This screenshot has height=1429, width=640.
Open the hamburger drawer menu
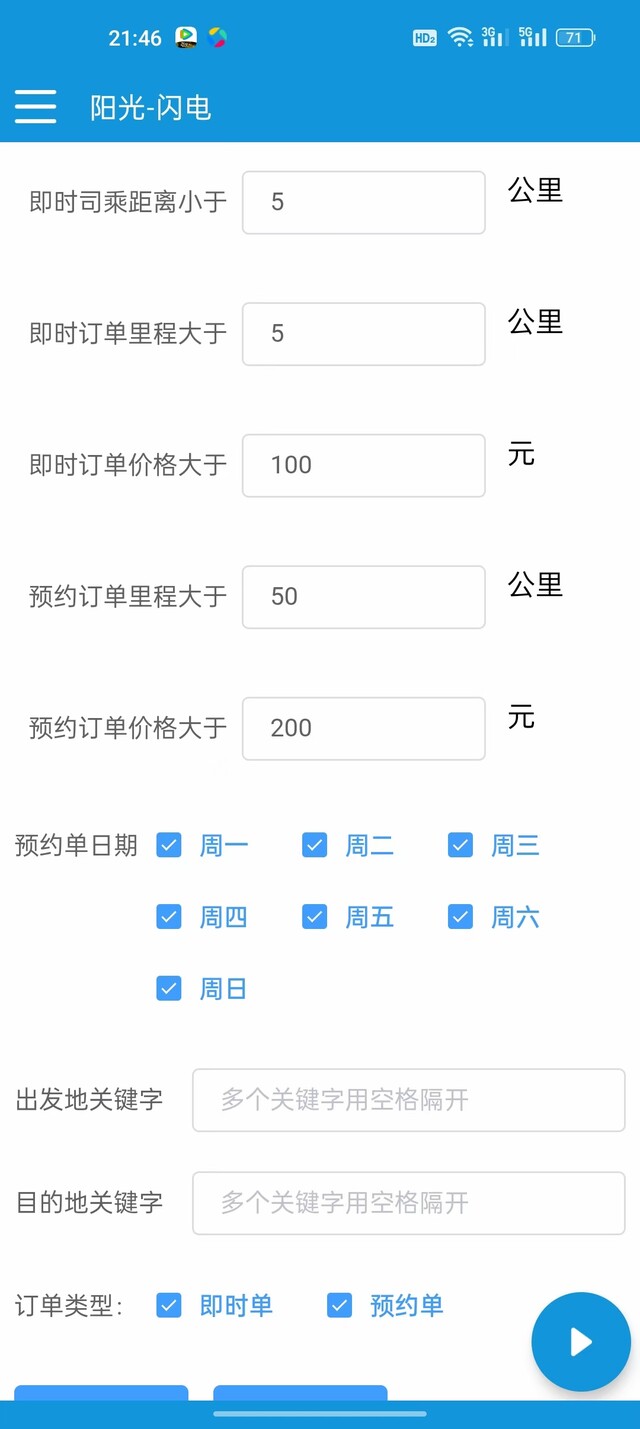click(36, 107)
